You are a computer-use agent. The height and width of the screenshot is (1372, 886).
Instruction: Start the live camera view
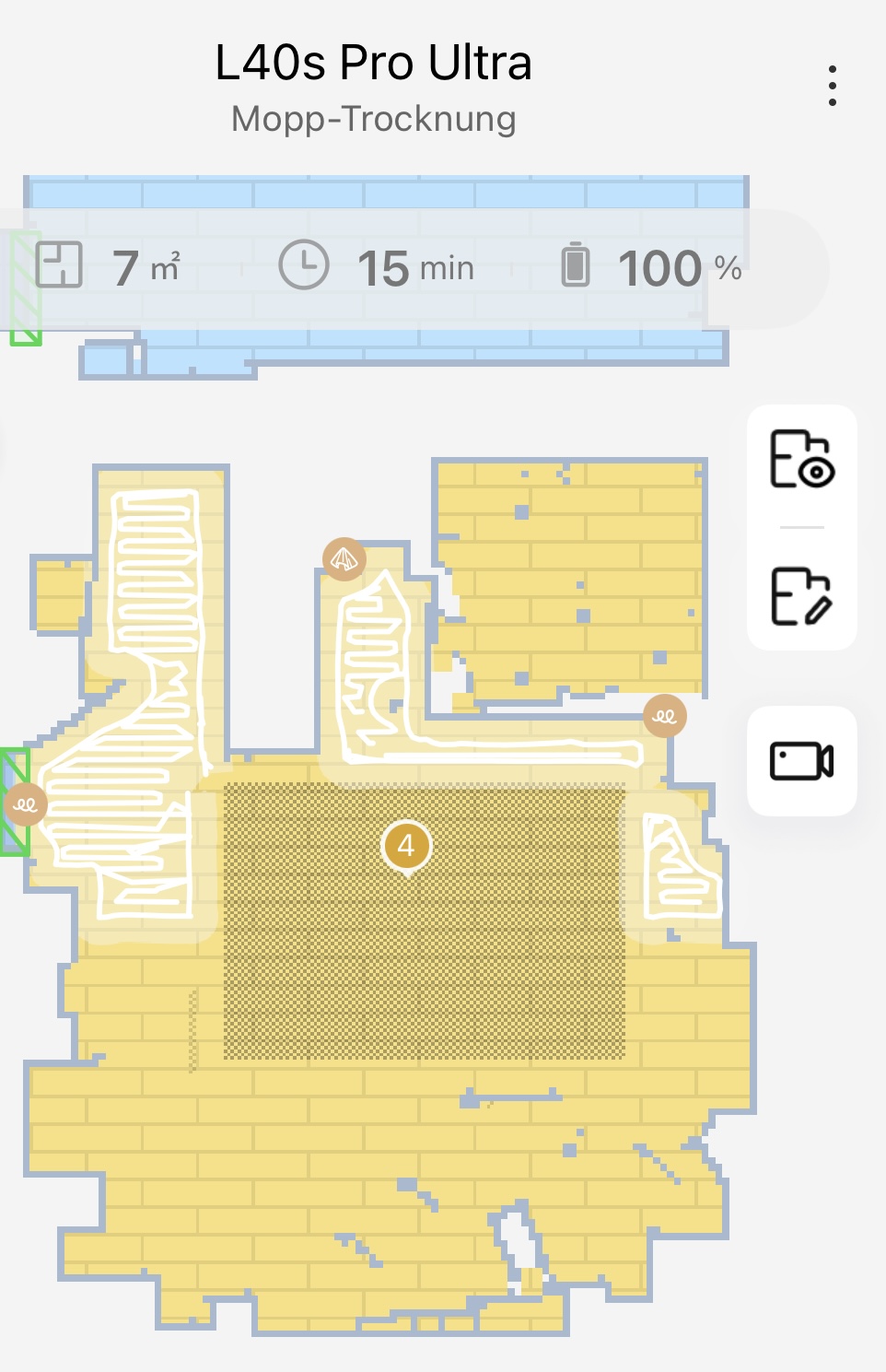tap(801, 761)
